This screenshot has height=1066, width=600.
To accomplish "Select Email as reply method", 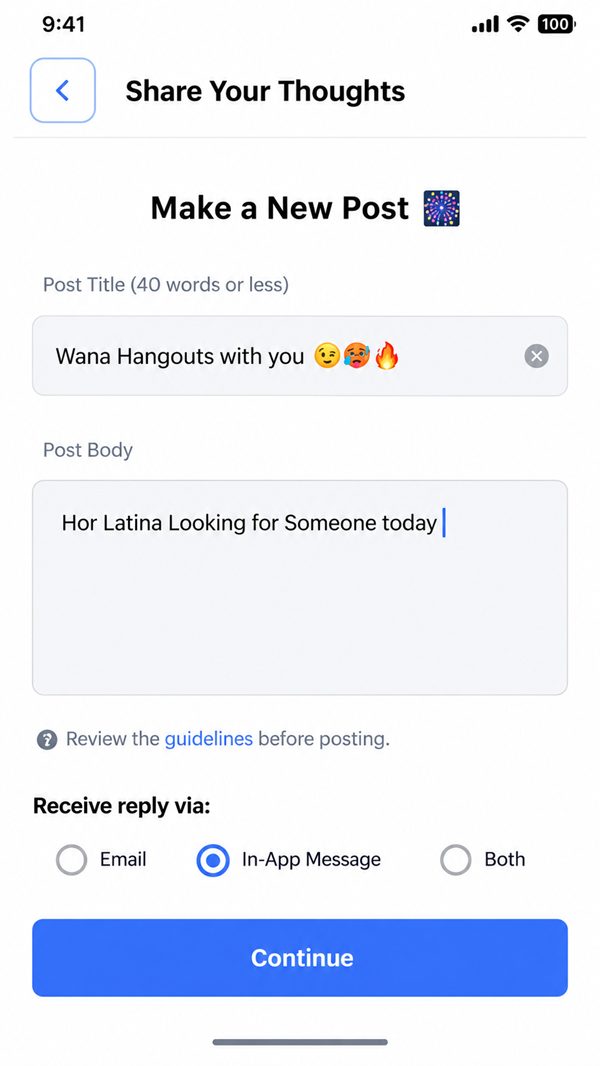I will pos(71,859).
